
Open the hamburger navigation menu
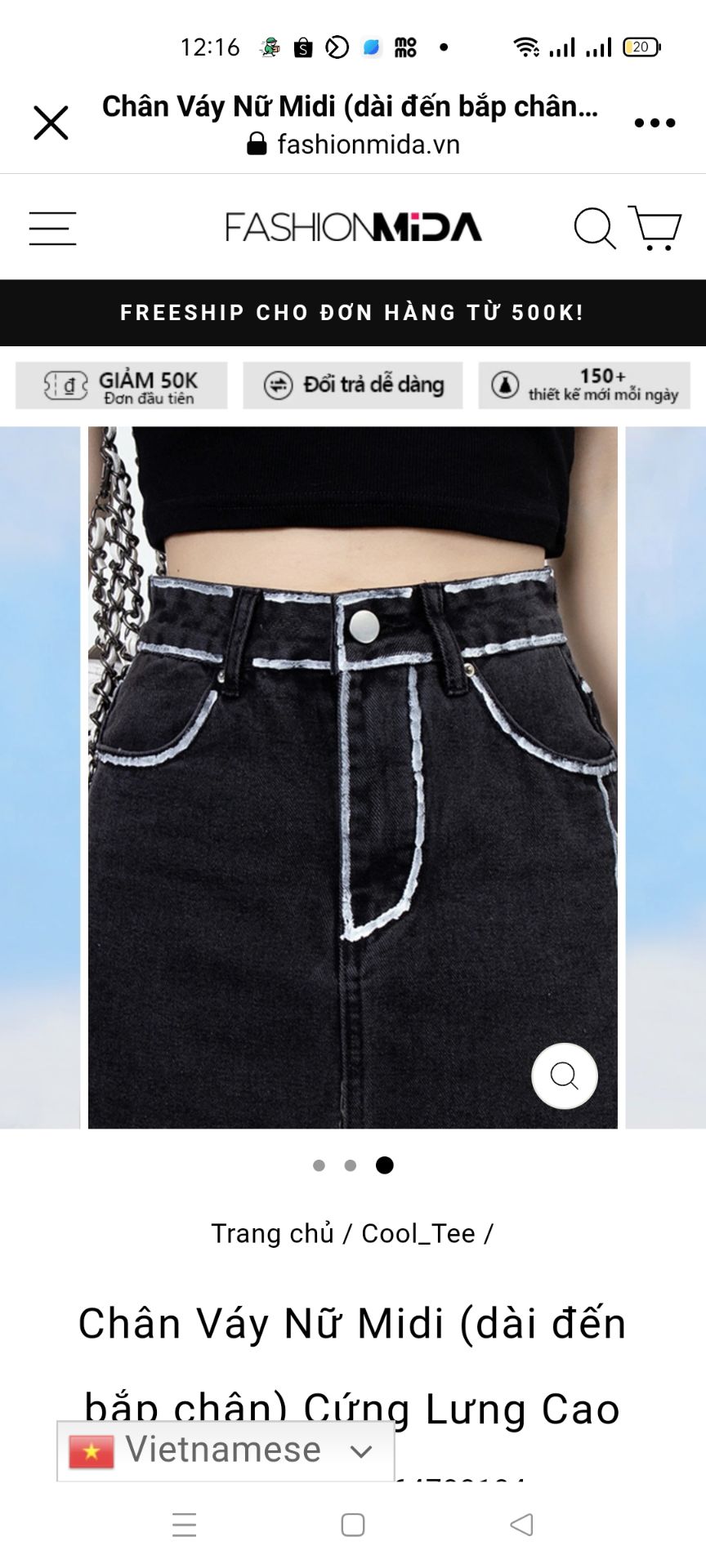tap(53, 228)
